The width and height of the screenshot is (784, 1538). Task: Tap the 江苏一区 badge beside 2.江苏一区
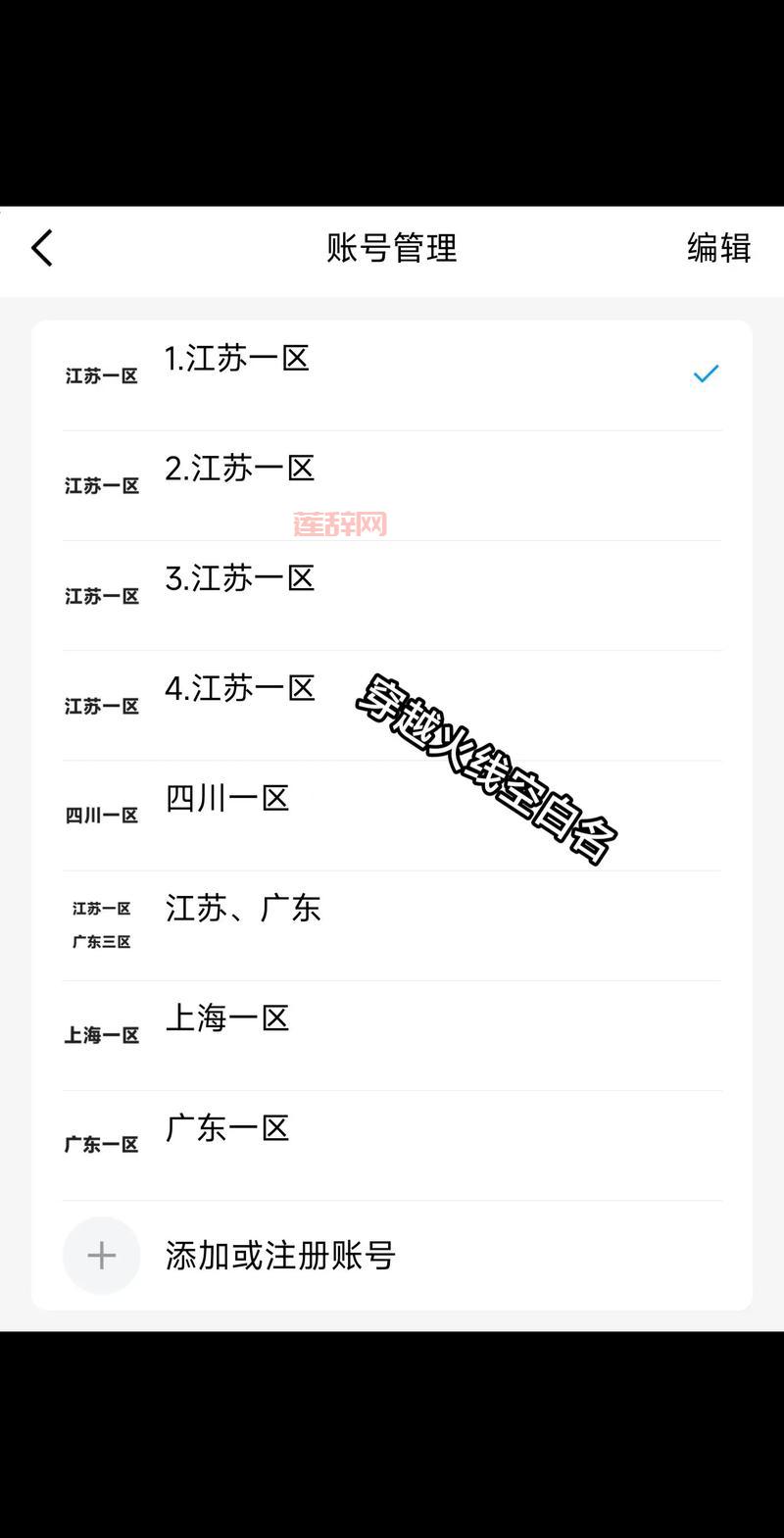click(x=101, y=485)
